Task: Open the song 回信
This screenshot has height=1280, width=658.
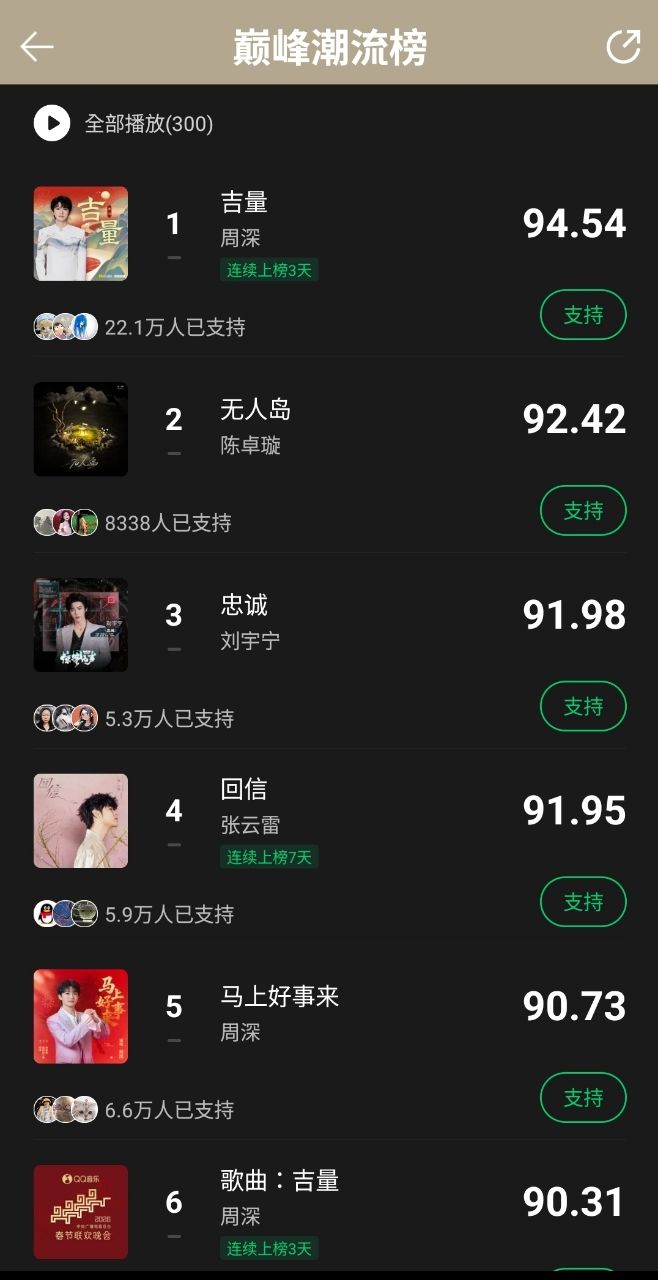Action: pos(244,790)
